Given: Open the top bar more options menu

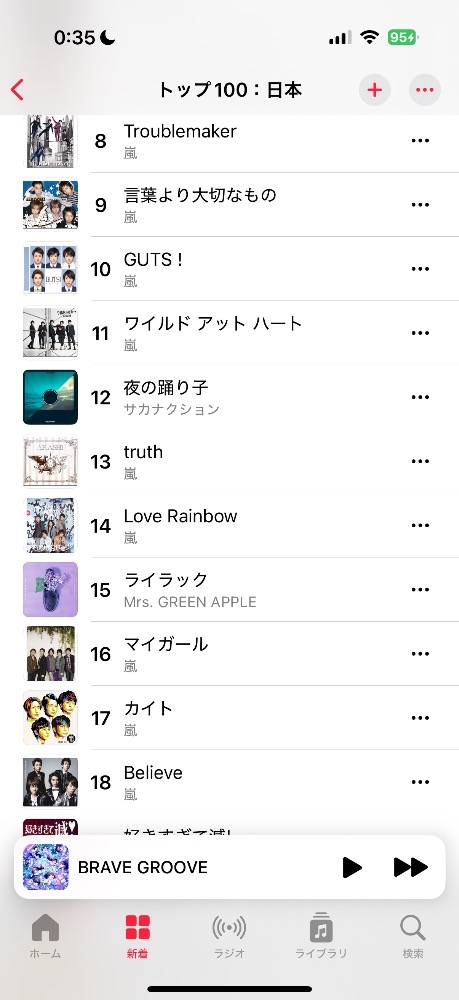Looking at the screenshot, I should [x=425, y=90].
